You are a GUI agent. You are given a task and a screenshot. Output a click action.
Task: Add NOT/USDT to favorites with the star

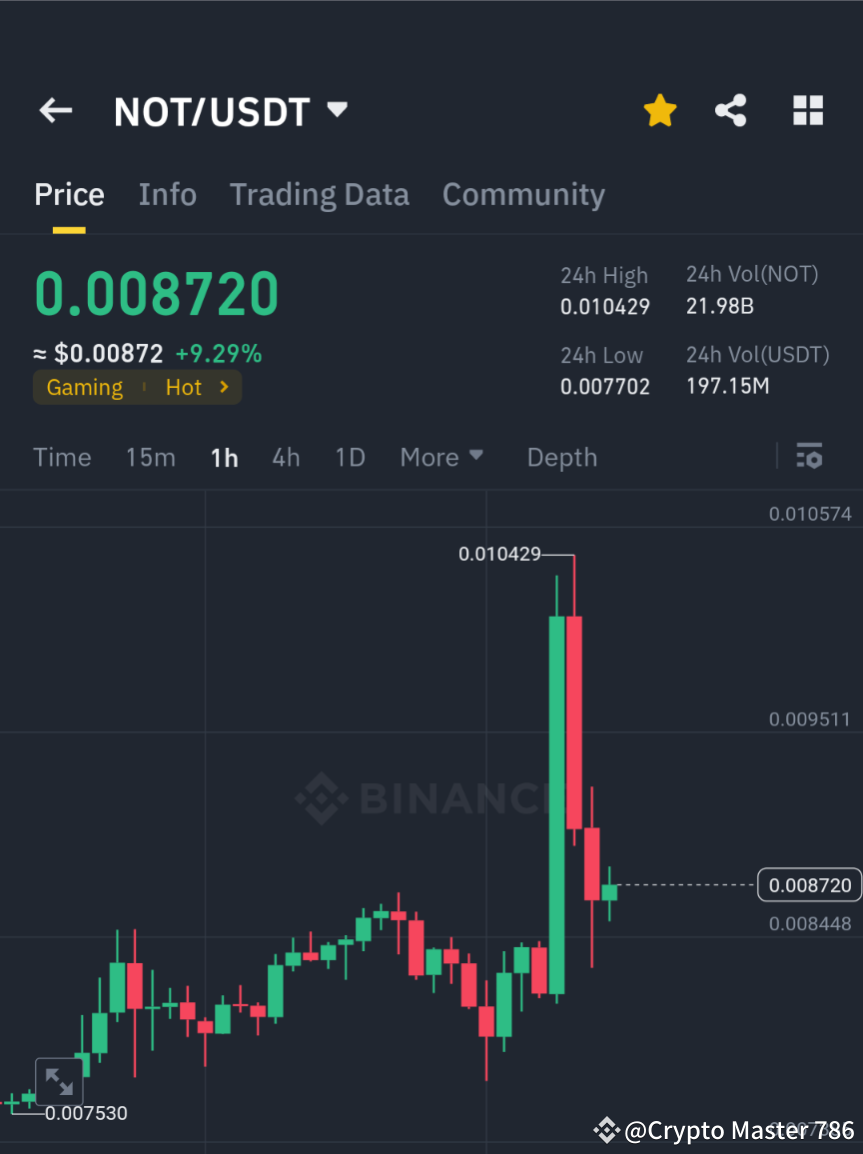tap(659, 110)
